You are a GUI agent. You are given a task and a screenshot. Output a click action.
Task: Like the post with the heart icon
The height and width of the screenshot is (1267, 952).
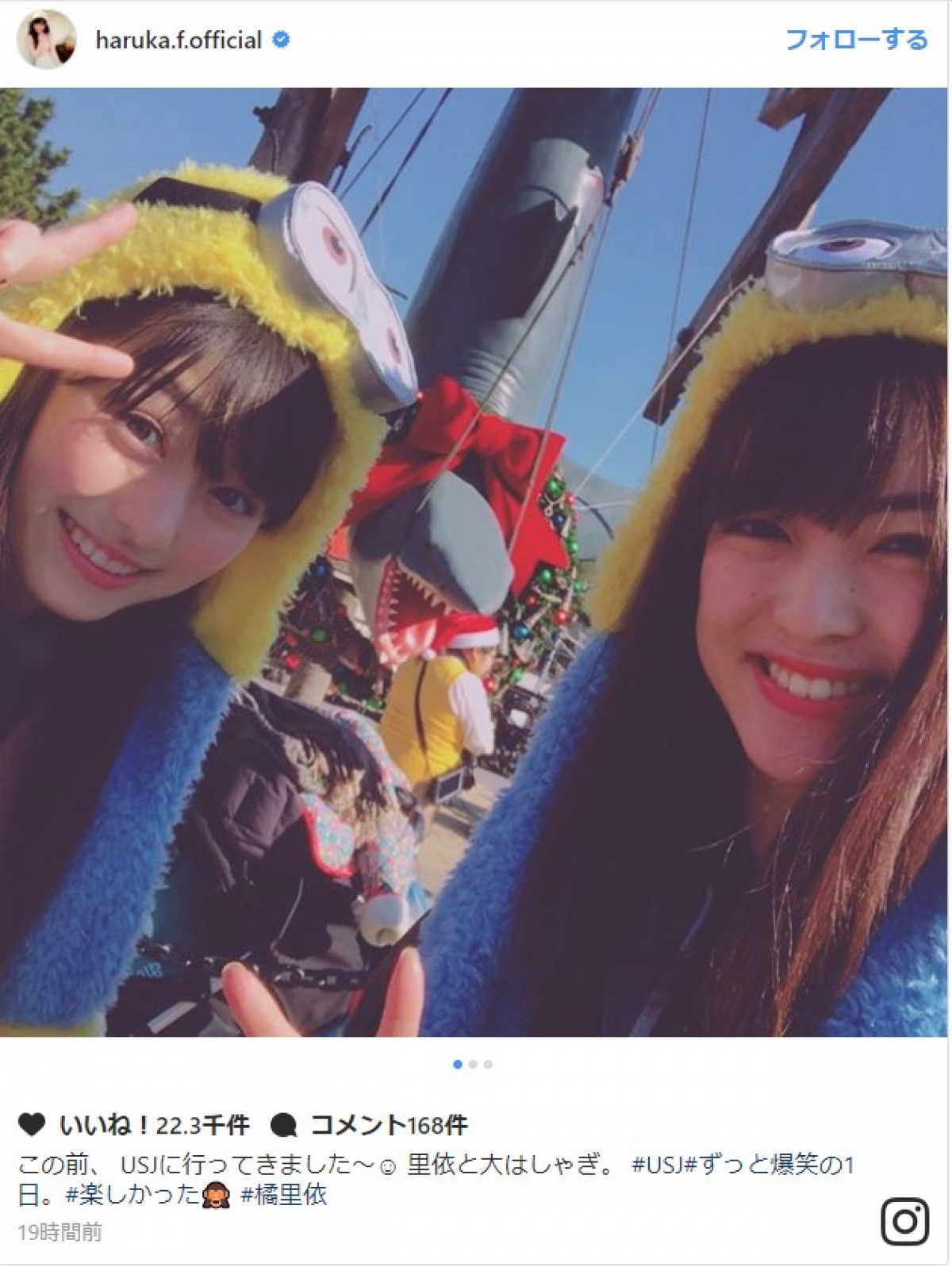click(32, 1124)
